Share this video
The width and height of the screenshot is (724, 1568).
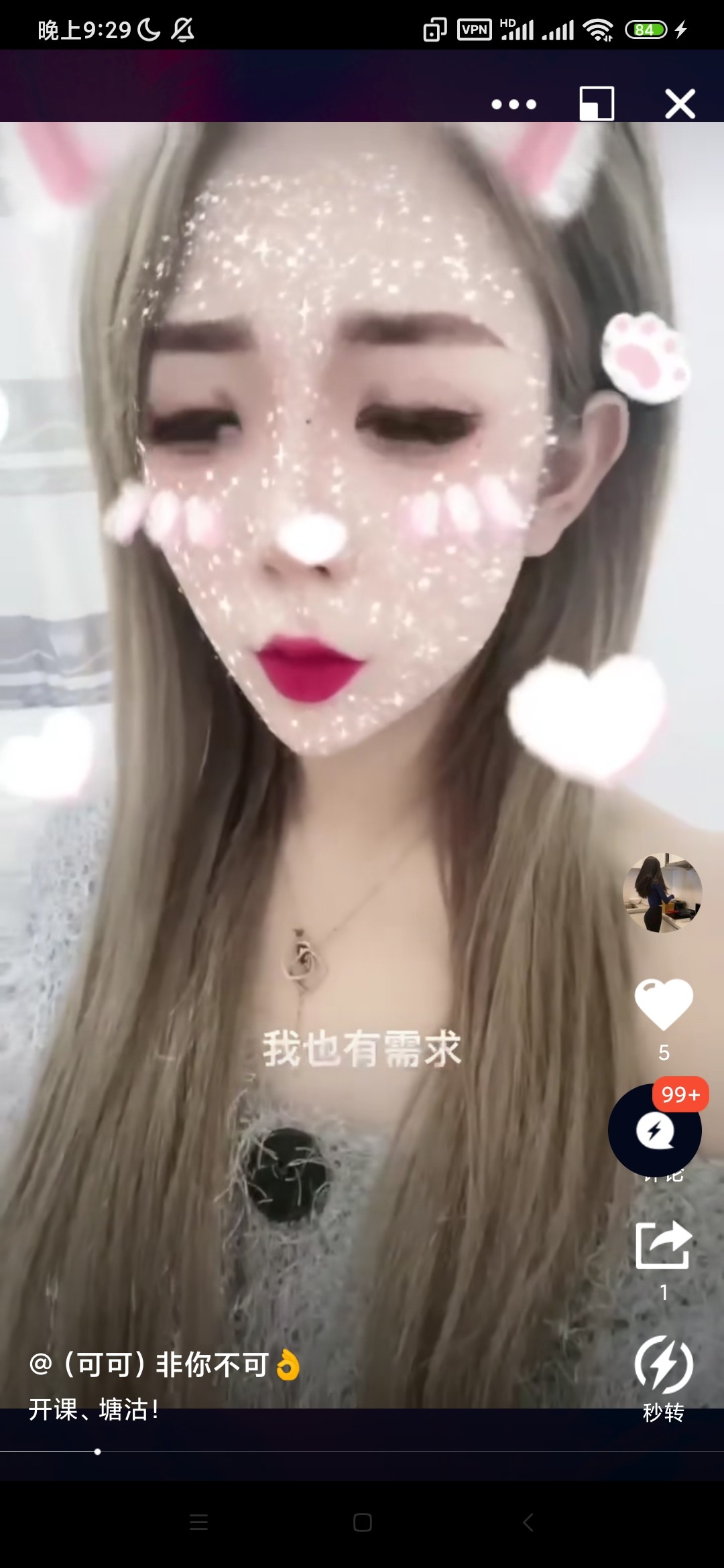click(x=663, y=1245)
